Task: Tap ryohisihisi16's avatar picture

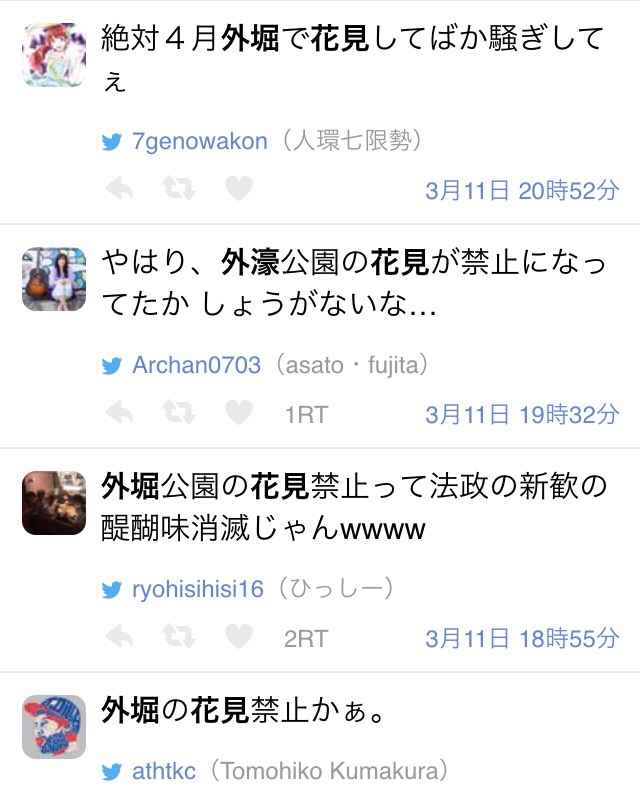Action: click(54, 503)
